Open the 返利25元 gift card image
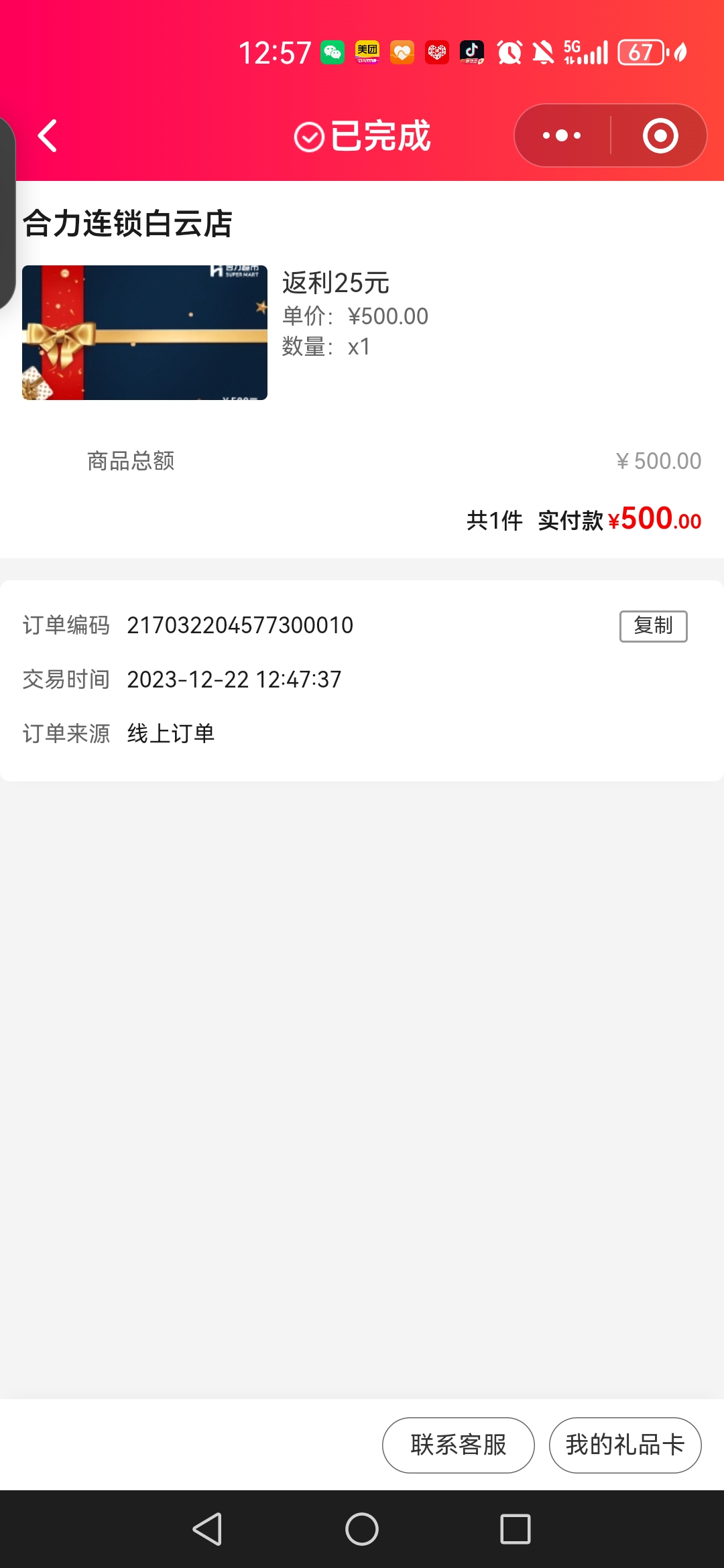This screenshot has width=724, height=1568. point(145,333)
